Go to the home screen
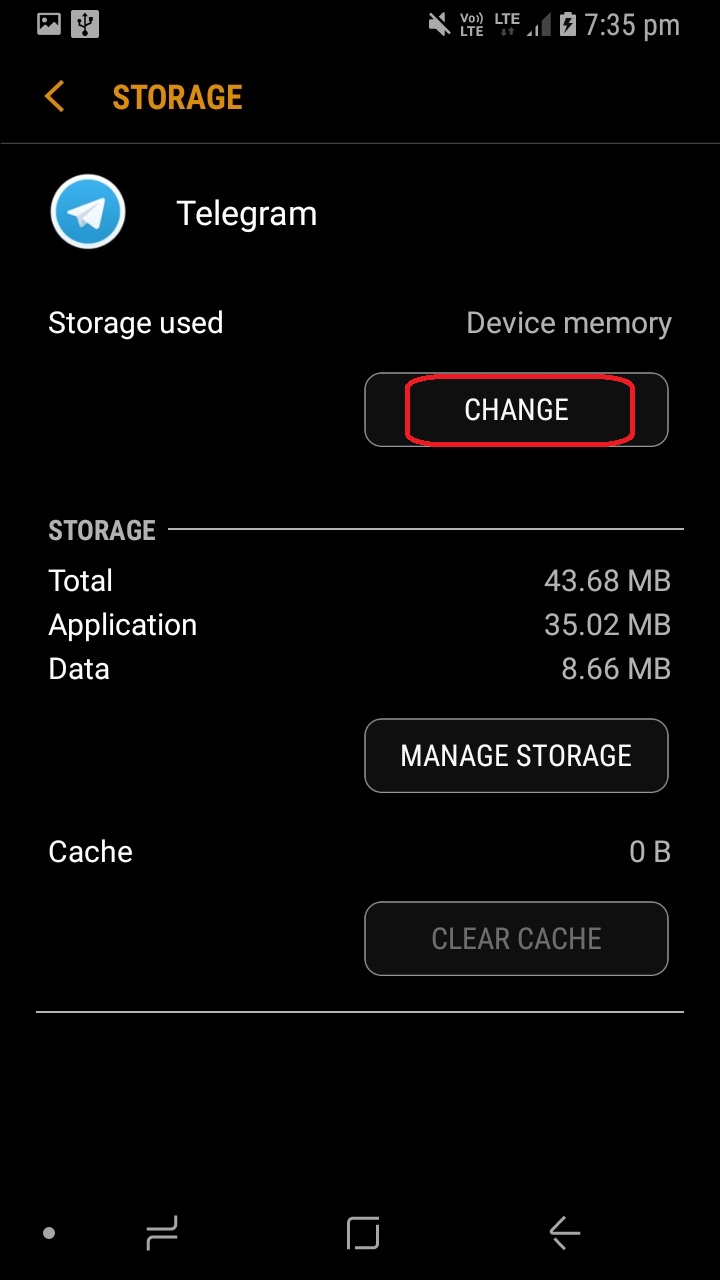Screen dimensions: 720x1280 pyautogui.click(x=363, y=1233)
